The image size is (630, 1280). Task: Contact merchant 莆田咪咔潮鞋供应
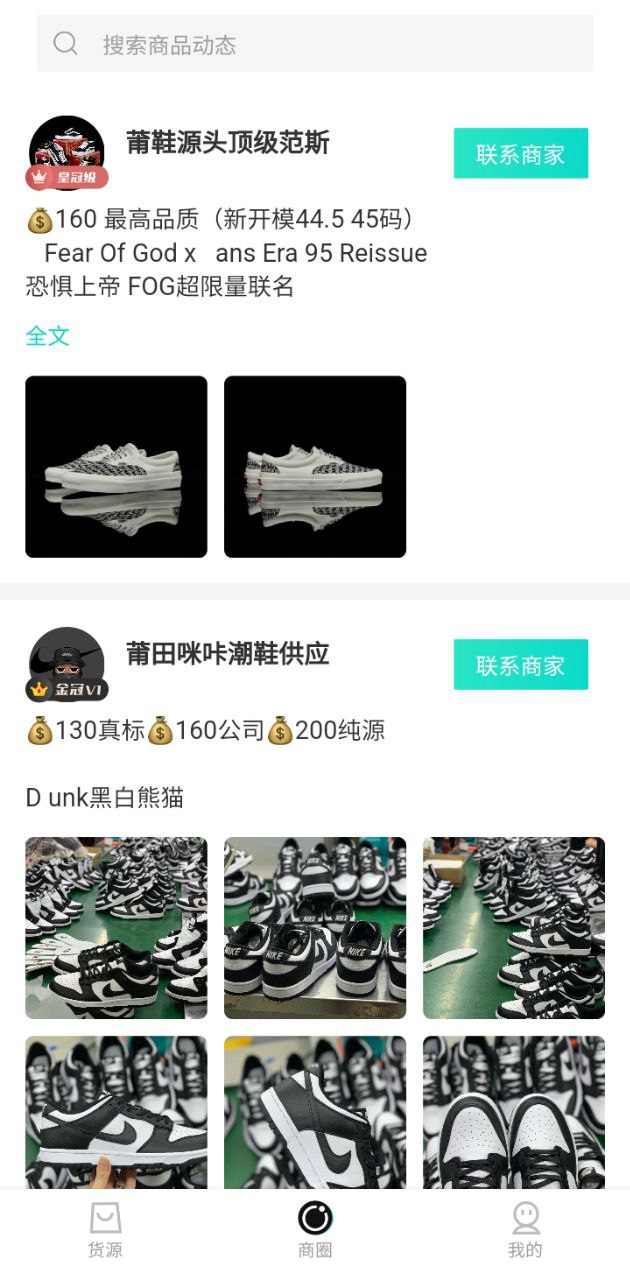point(520,665)
